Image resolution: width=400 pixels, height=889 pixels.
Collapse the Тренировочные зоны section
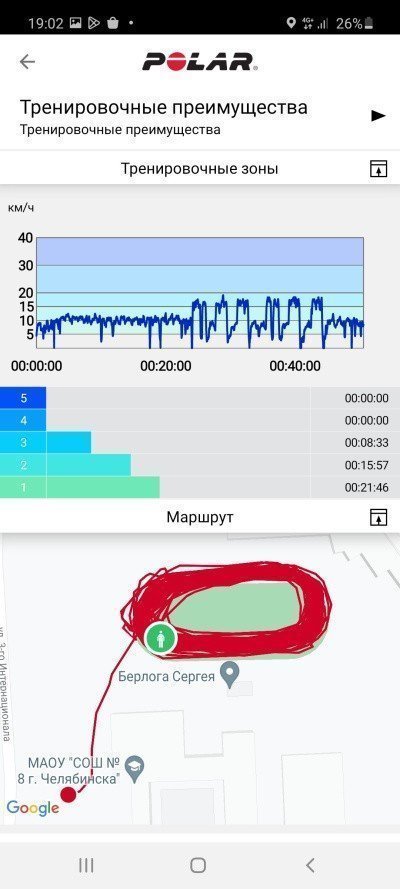click(x=378, y=169)
